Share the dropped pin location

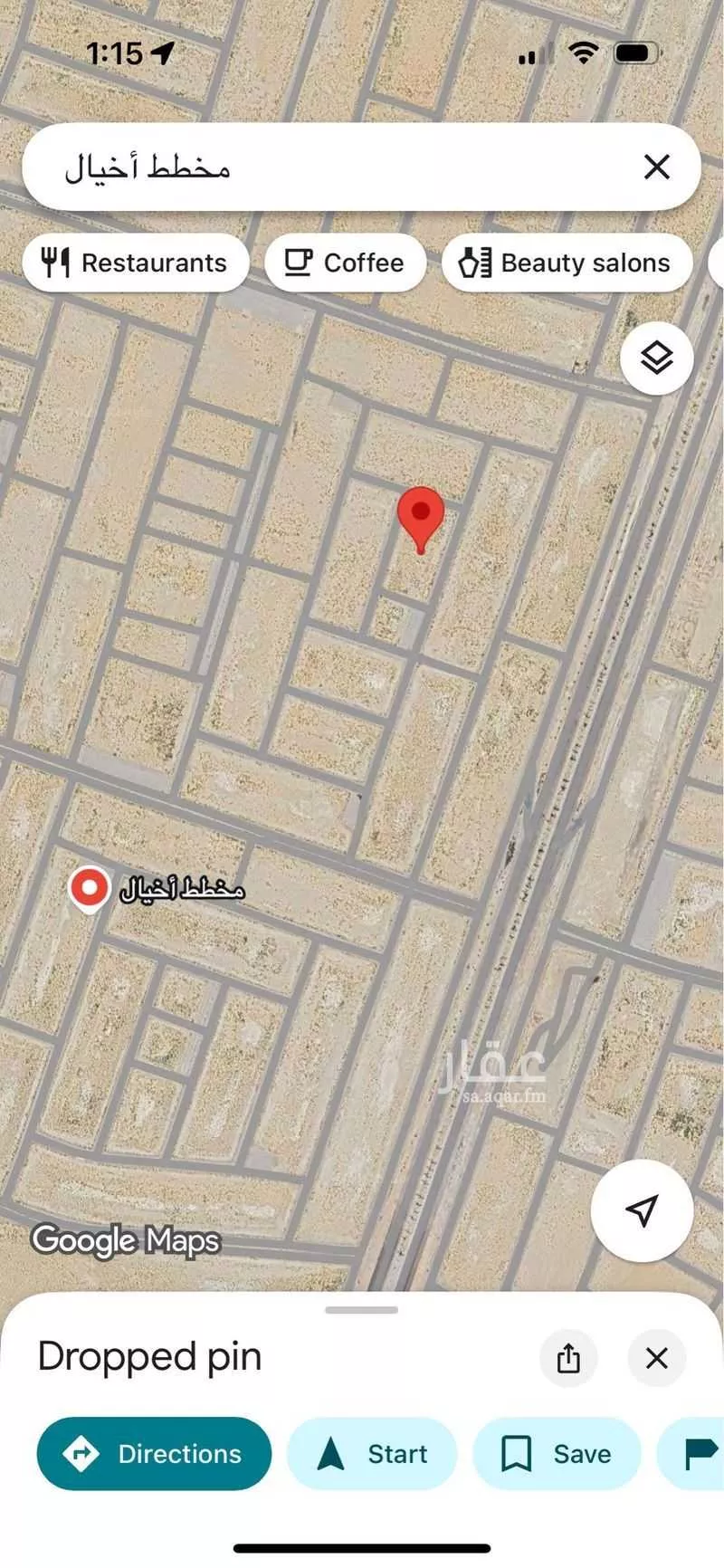pos(568,1358)
